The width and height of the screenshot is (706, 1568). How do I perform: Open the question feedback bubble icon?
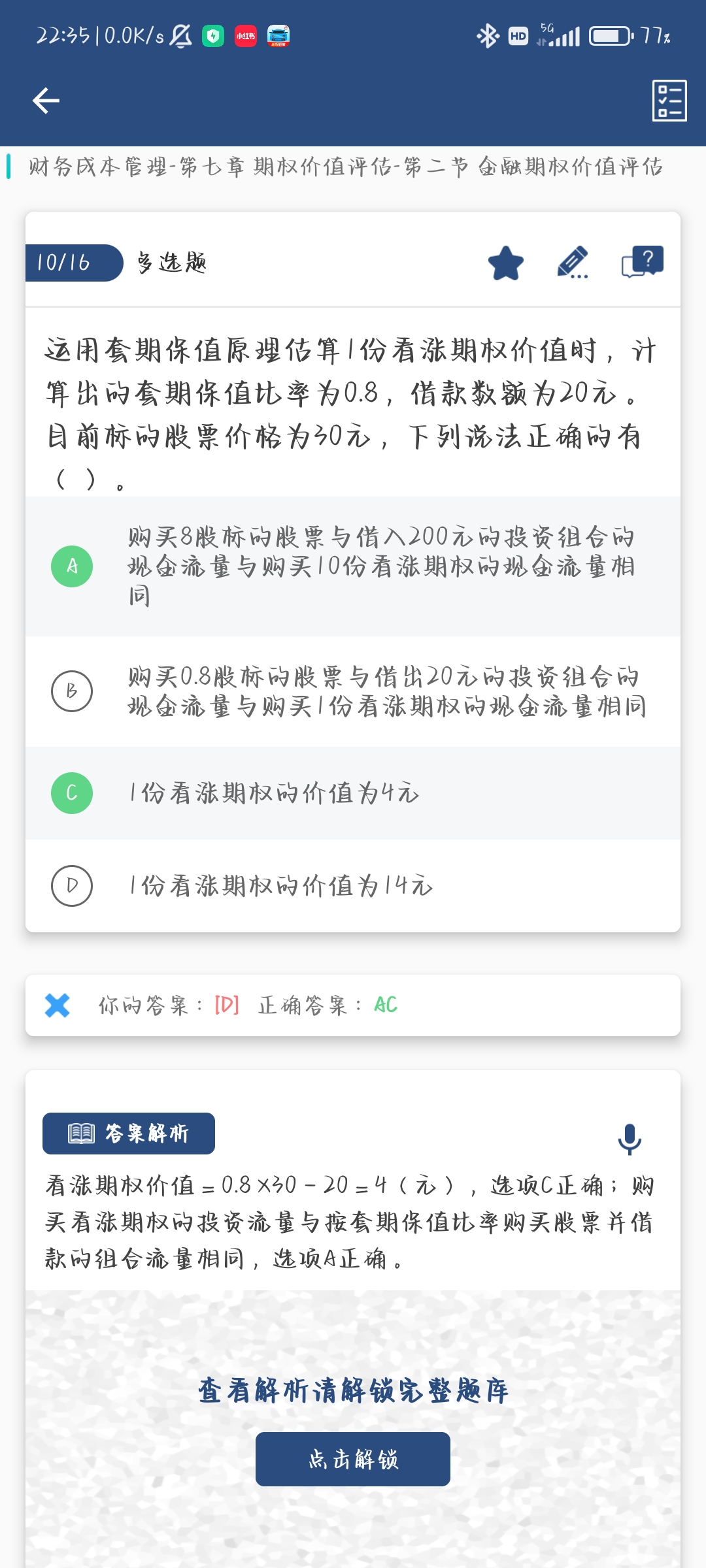tap(642, 263)
